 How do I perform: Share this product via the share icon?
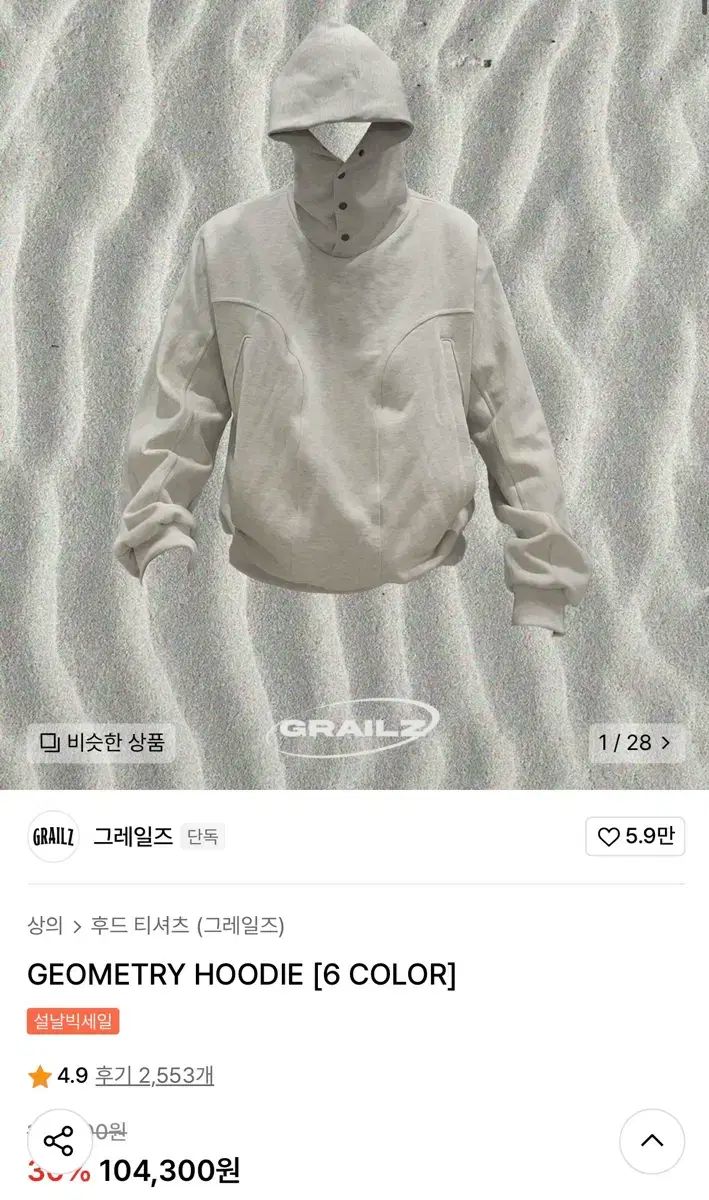pyautogui.click(x=59, y=1142)
